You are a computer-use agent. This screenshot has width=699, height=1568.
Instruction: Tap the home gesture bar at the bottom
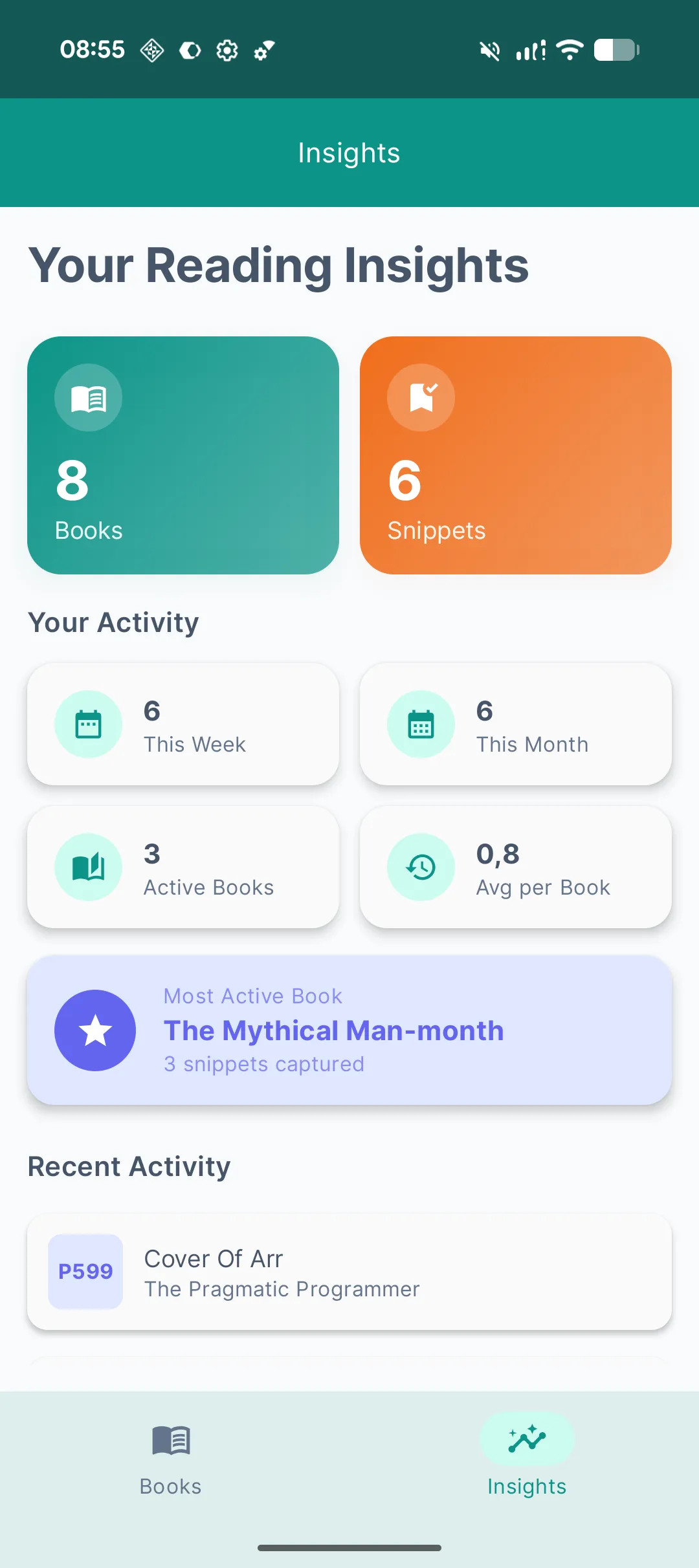(349, 1547)
